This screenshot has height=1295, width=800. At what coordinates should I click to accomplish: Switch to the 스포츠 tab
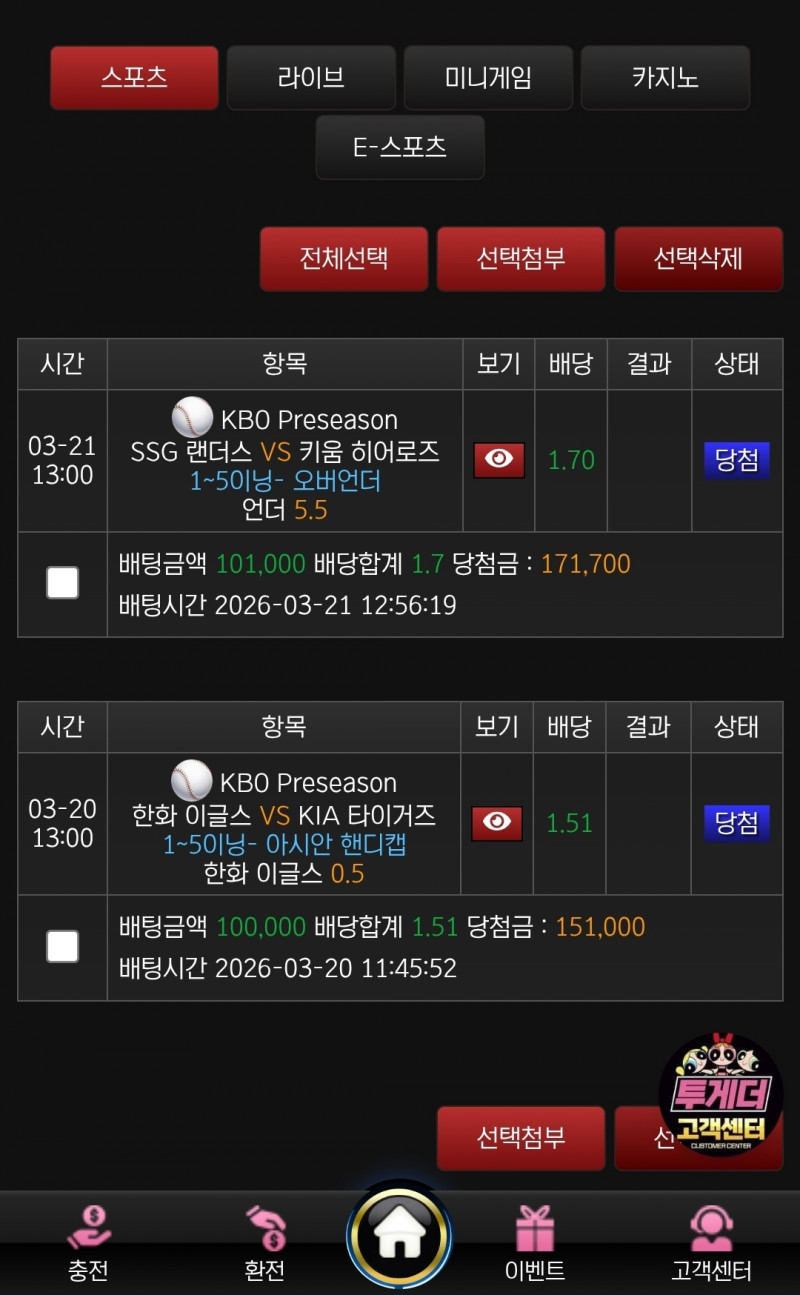point(134,78)
